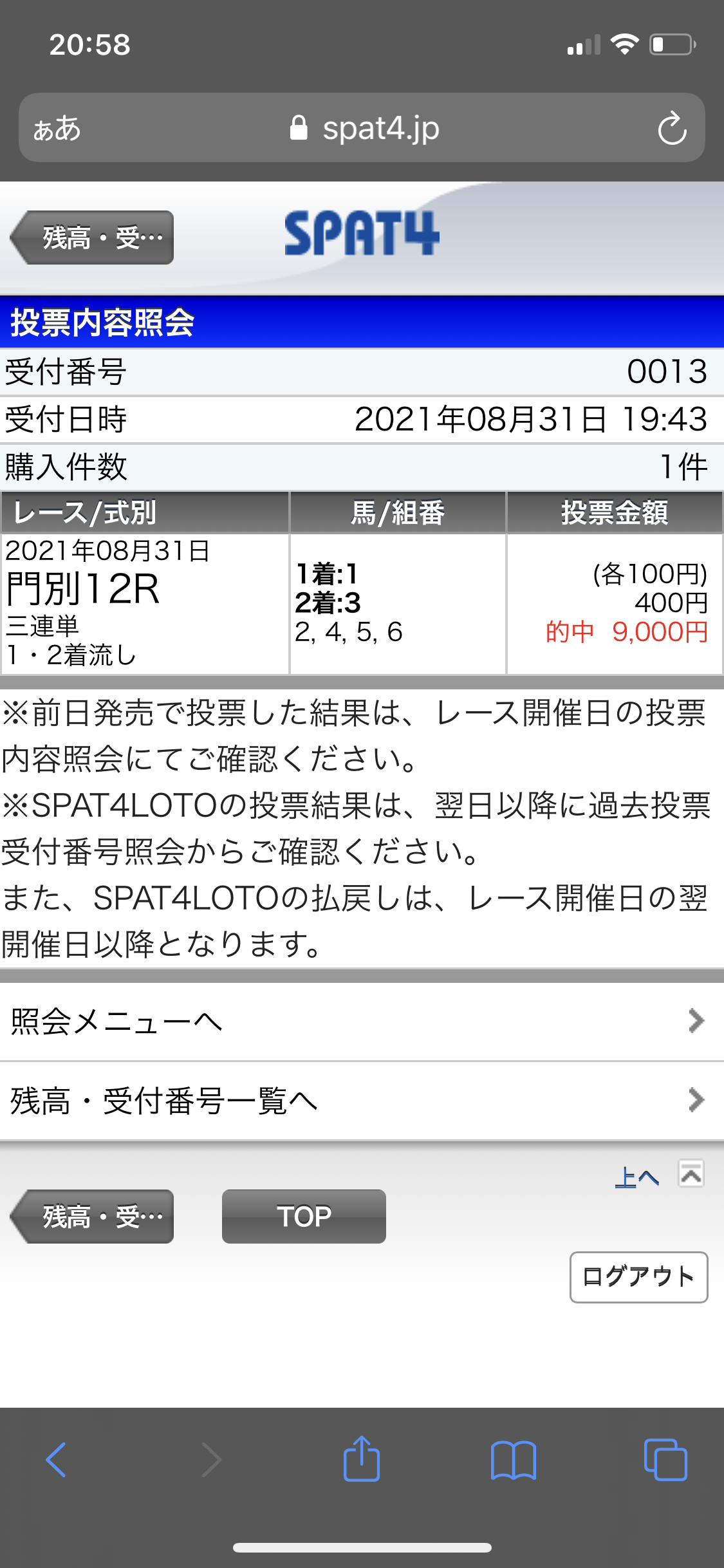Image resolution: width=724 pixels, height=1568 pixels.
Task: Go back in Safari browser
Action: click(x=57, y=1460)
